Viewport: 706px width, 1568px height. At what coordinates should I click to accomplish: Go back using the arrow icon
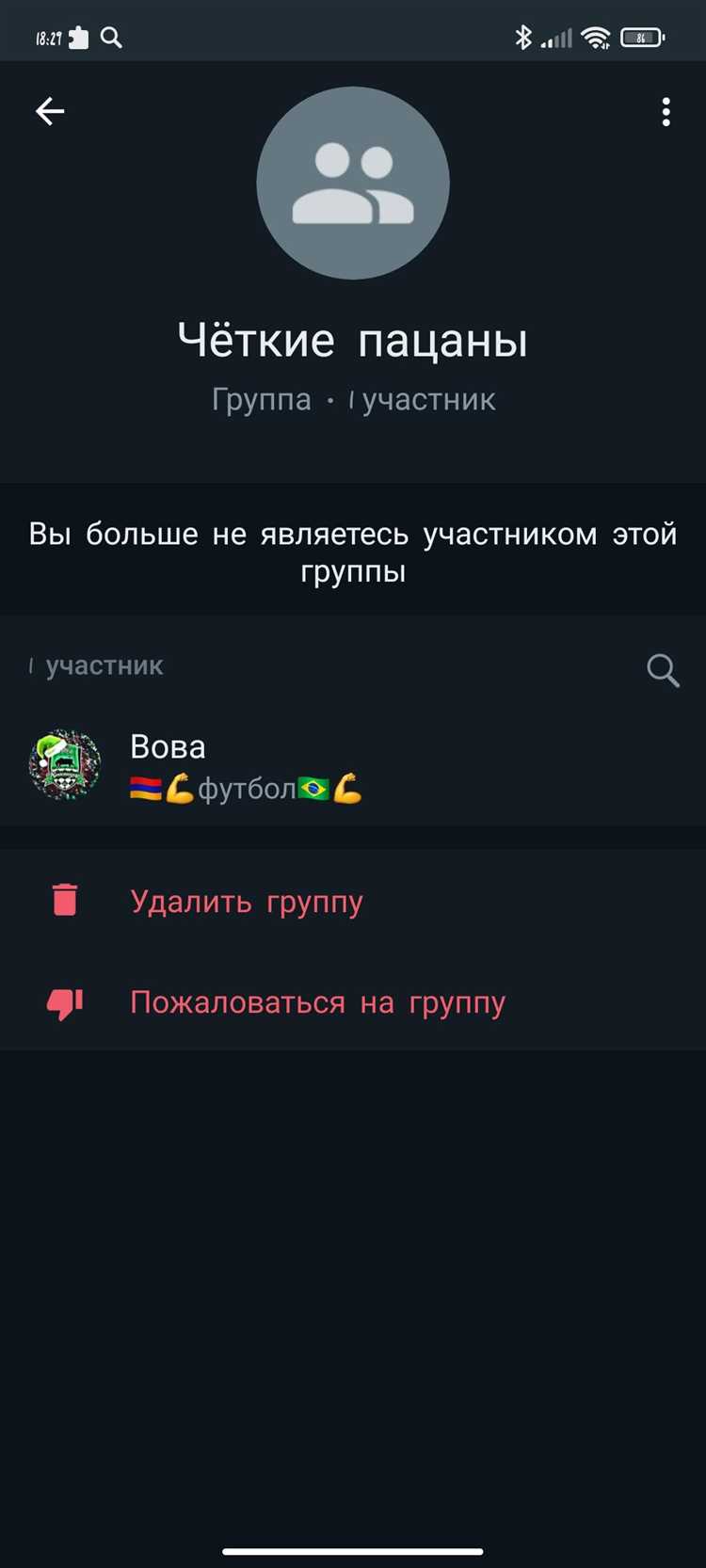pyautogui.click(x=50, y=112)
